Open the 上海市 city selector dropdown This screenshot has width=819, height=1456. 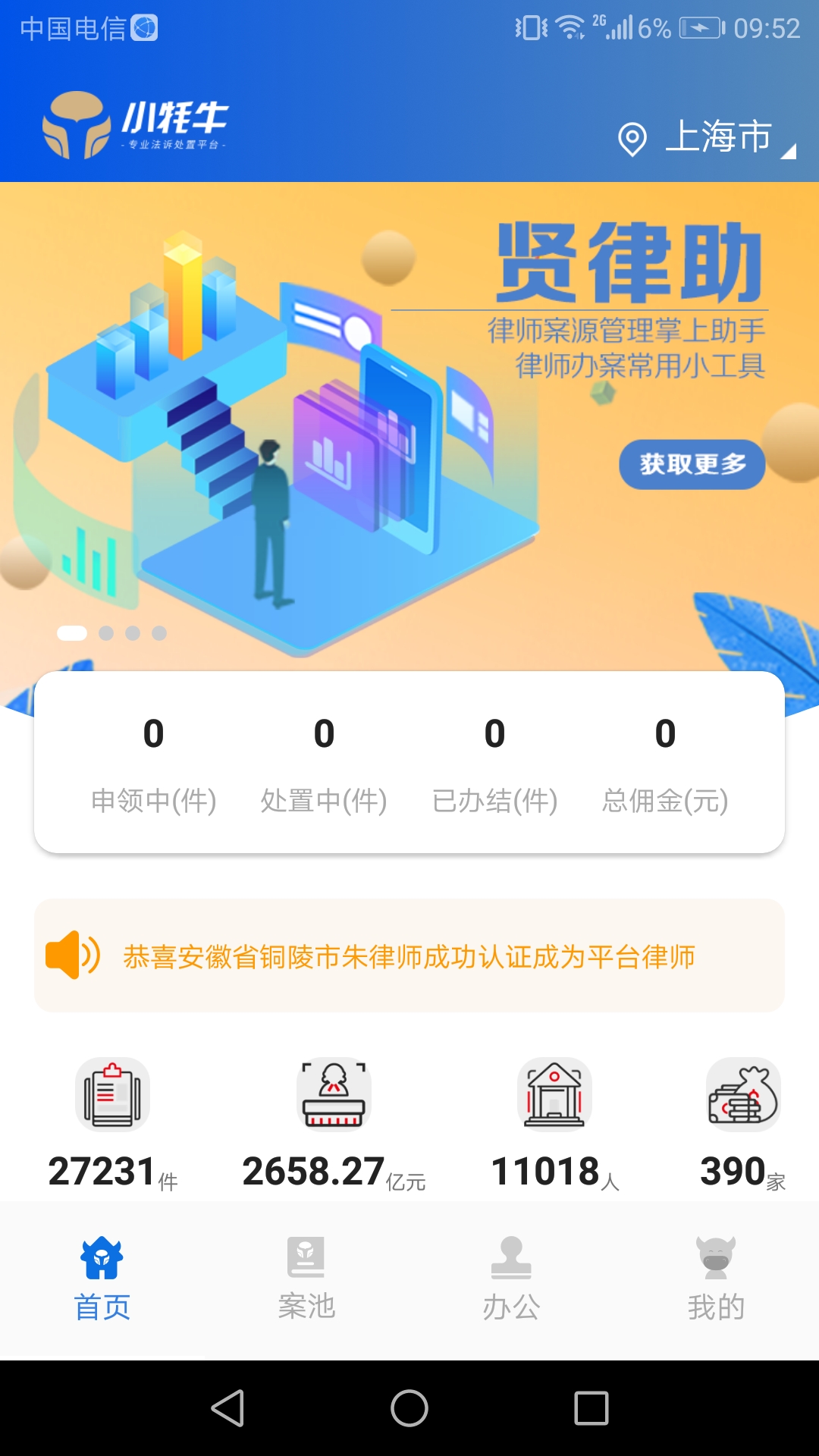click(719, 138)
